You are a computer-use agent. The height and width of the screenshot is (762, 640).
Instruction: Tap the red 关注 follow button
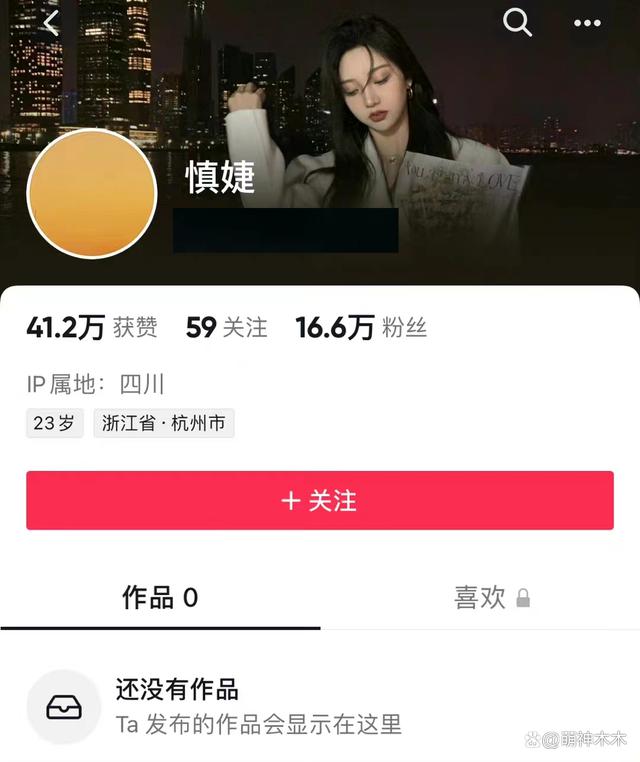click(320, 500)
